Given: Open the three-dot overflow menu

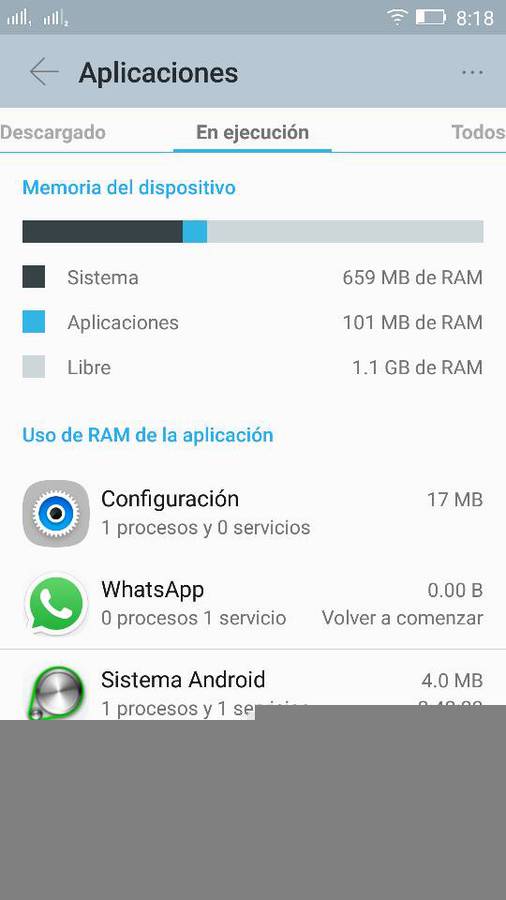Looking at the screenshot, I should [472, 72].
